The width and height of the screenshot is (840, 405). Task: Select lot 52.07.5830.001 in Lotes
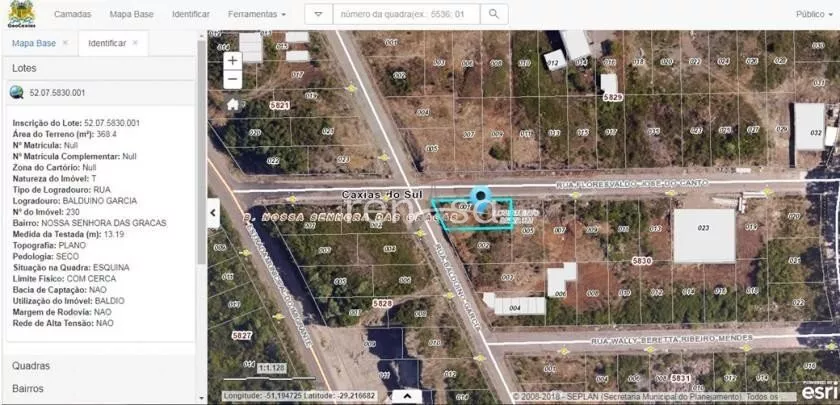57,93
